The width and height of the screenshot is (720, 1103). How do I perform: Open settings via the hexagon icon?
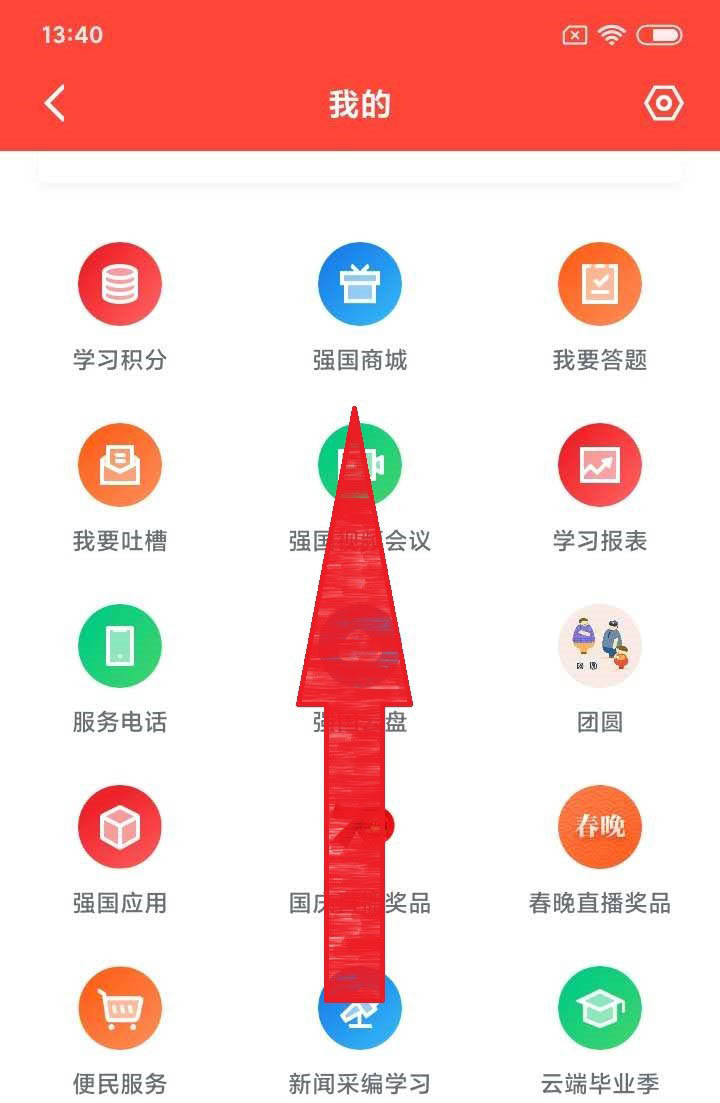point(663,104)
